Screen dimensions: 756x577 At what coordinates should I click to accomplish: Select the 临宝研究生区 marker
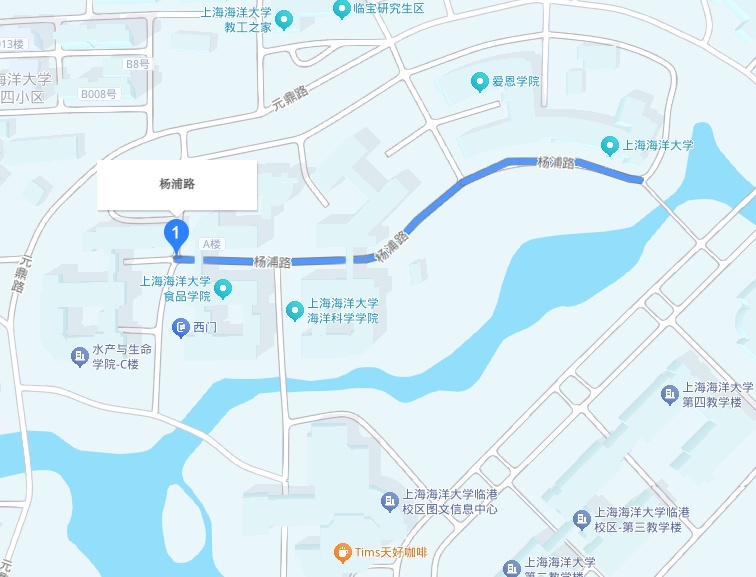tap(342, 9)
